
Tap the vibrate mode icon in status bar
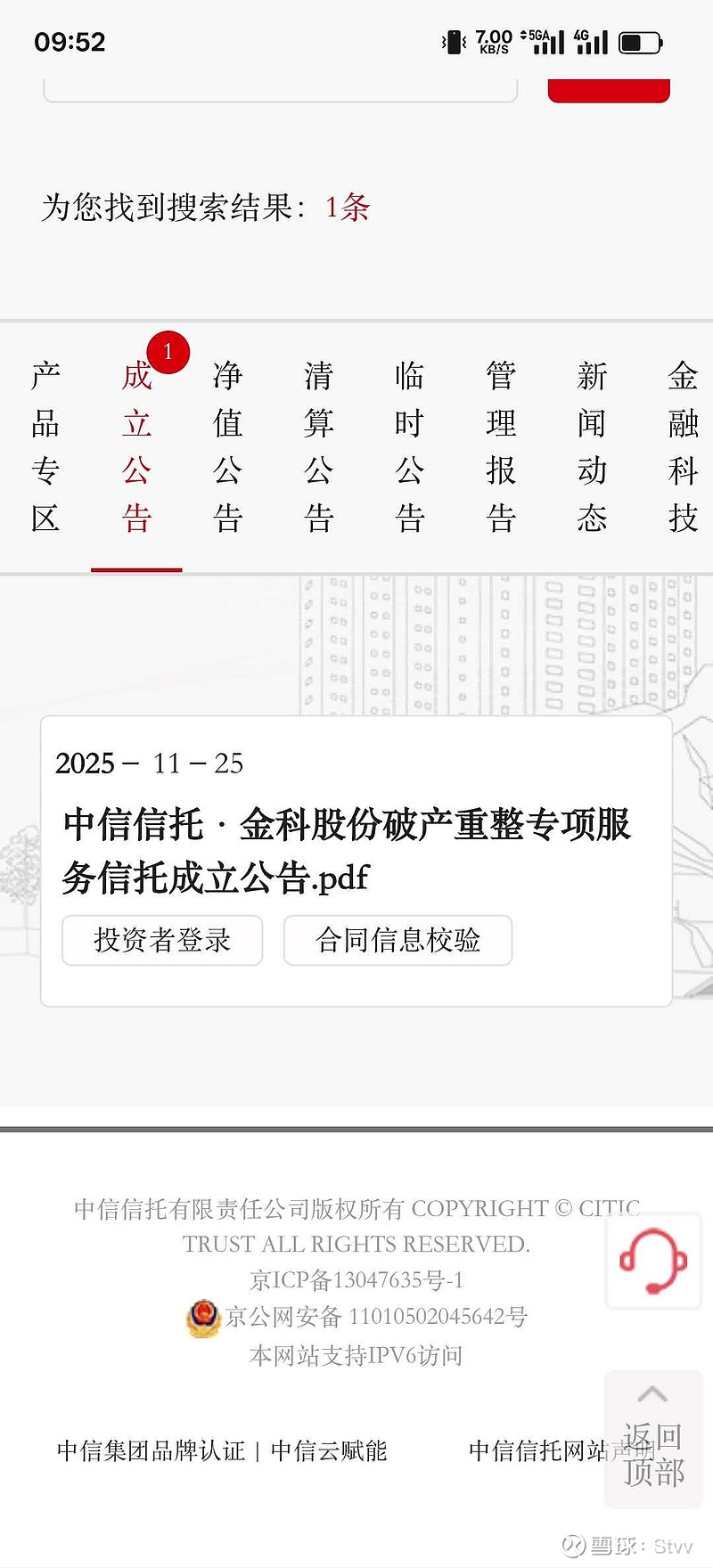pos(453,41)
